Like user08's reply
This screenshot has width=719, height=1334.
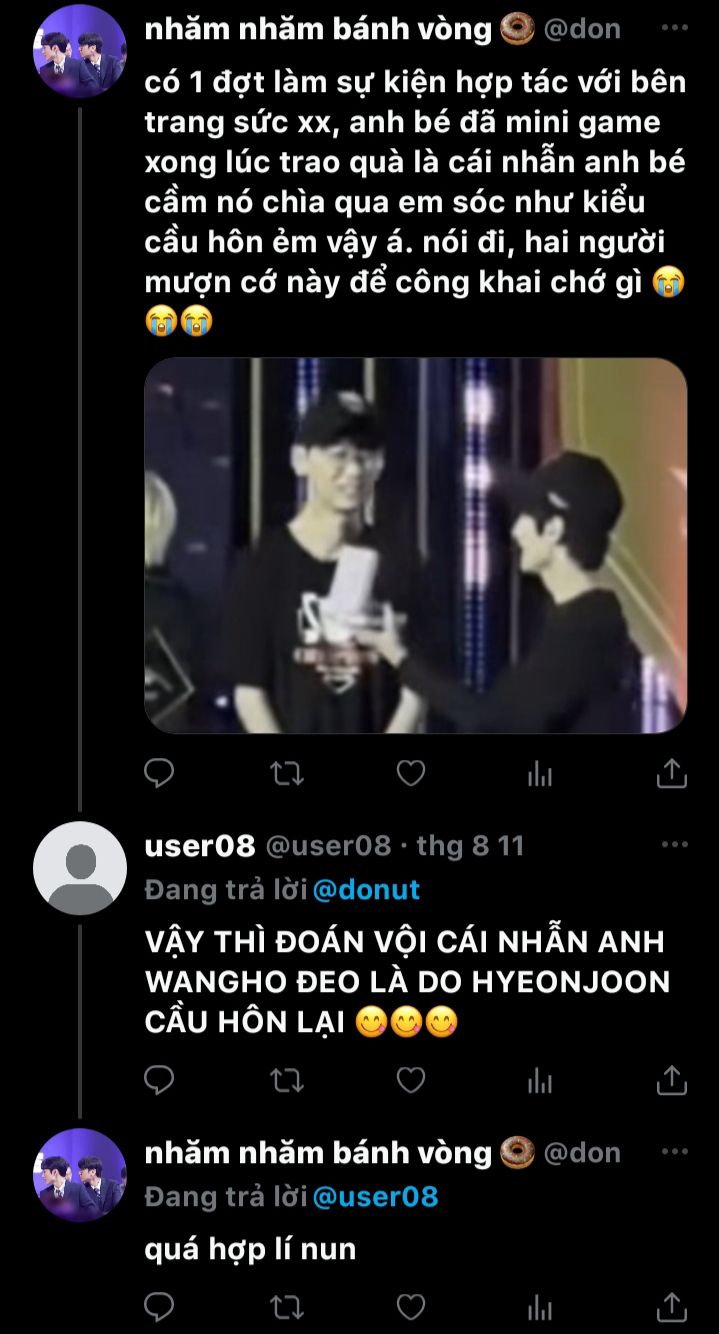click(411, 1080)
